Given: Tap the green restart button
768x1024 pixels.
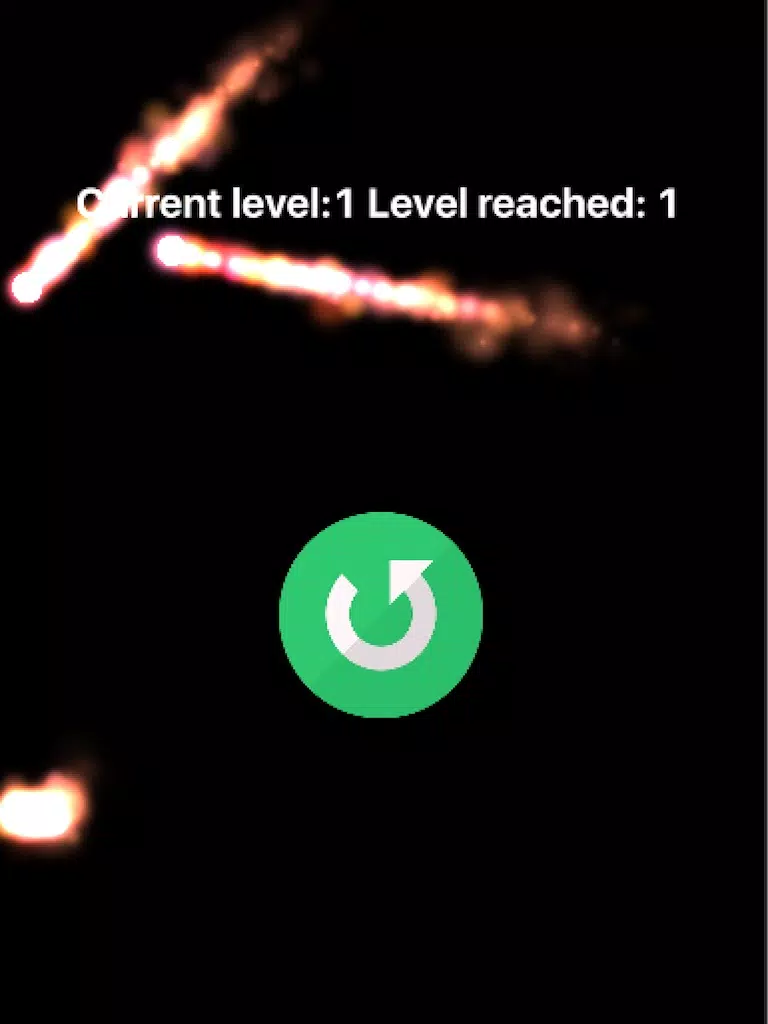Looking at the screenshot, I should tap(381, 614).
